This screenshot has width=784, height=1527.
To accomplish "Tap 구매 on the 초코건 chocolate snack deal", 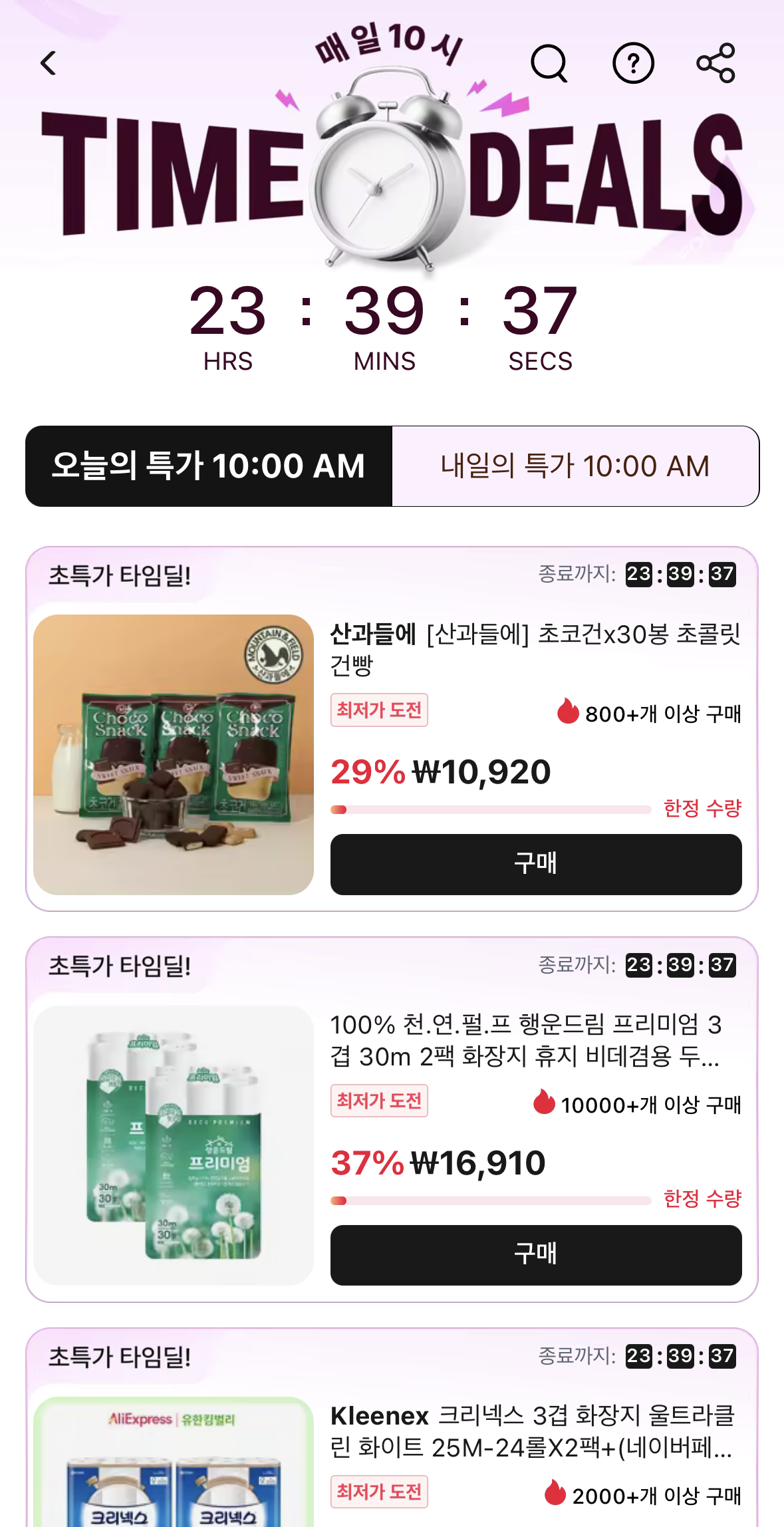I will coord(536,864).
